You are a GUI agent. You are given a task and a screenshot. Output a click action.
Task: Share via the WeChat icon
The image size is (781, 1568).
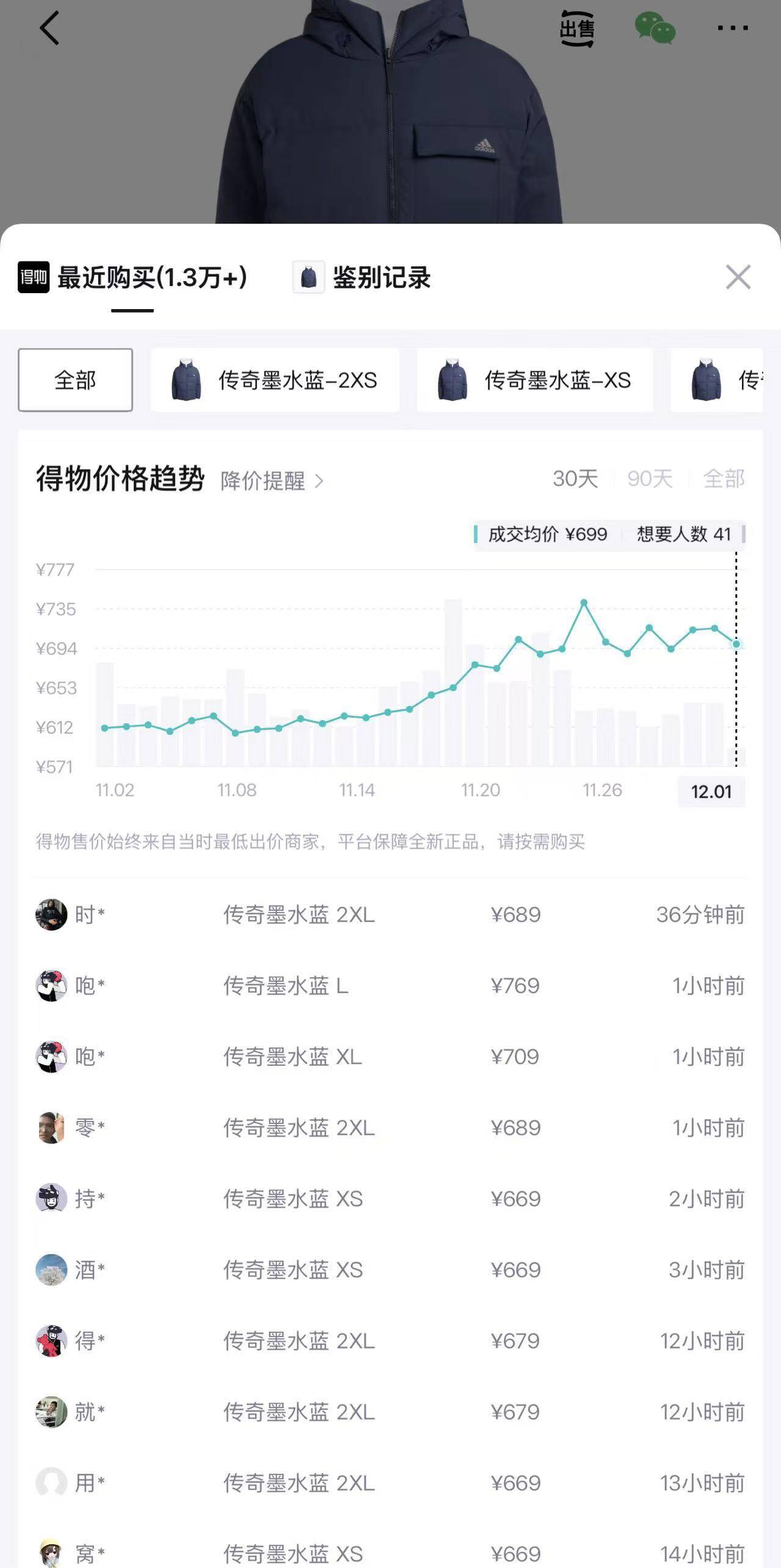655,28
